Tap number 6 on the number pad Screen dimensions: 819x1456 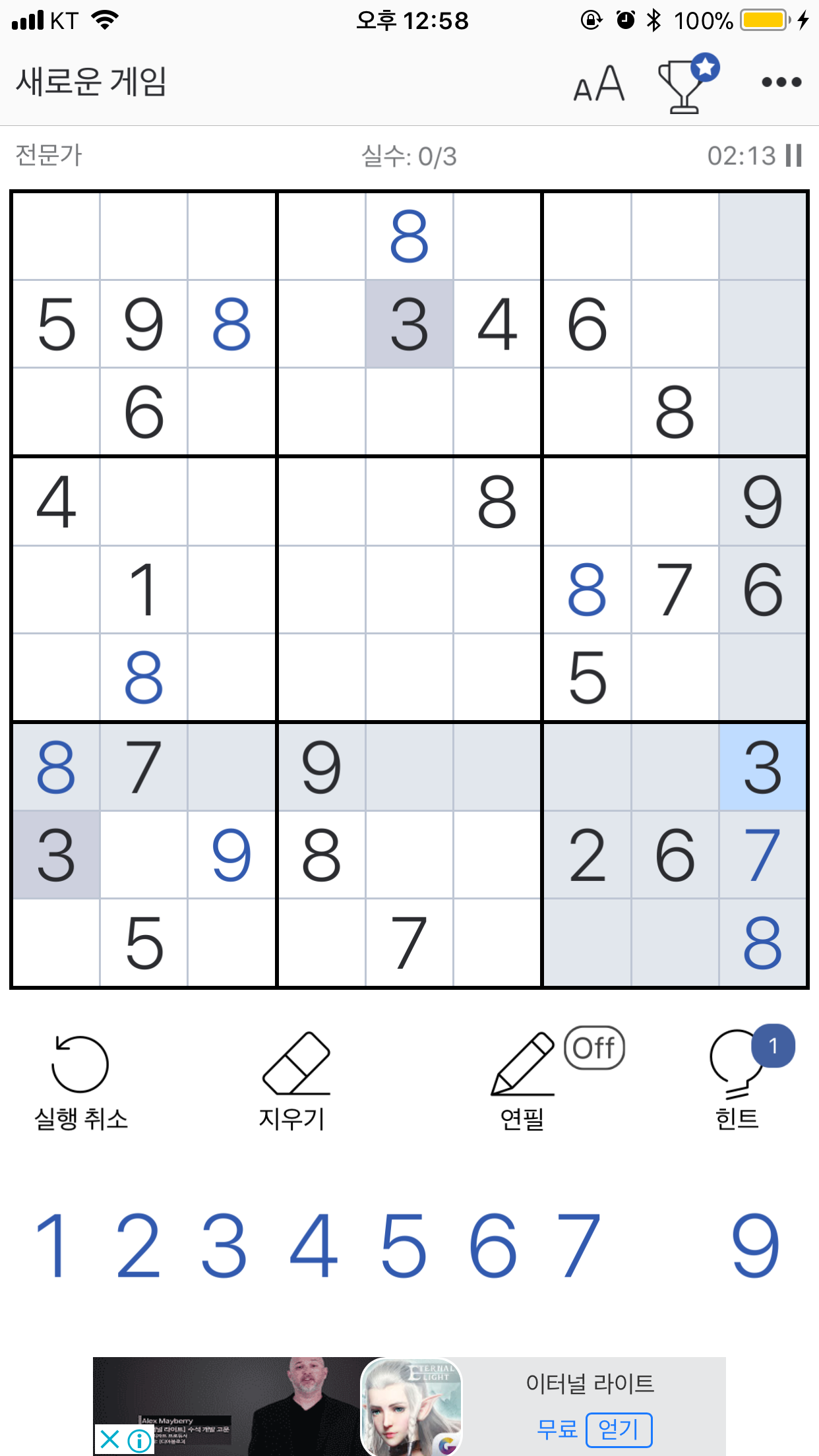point(493,1245)
